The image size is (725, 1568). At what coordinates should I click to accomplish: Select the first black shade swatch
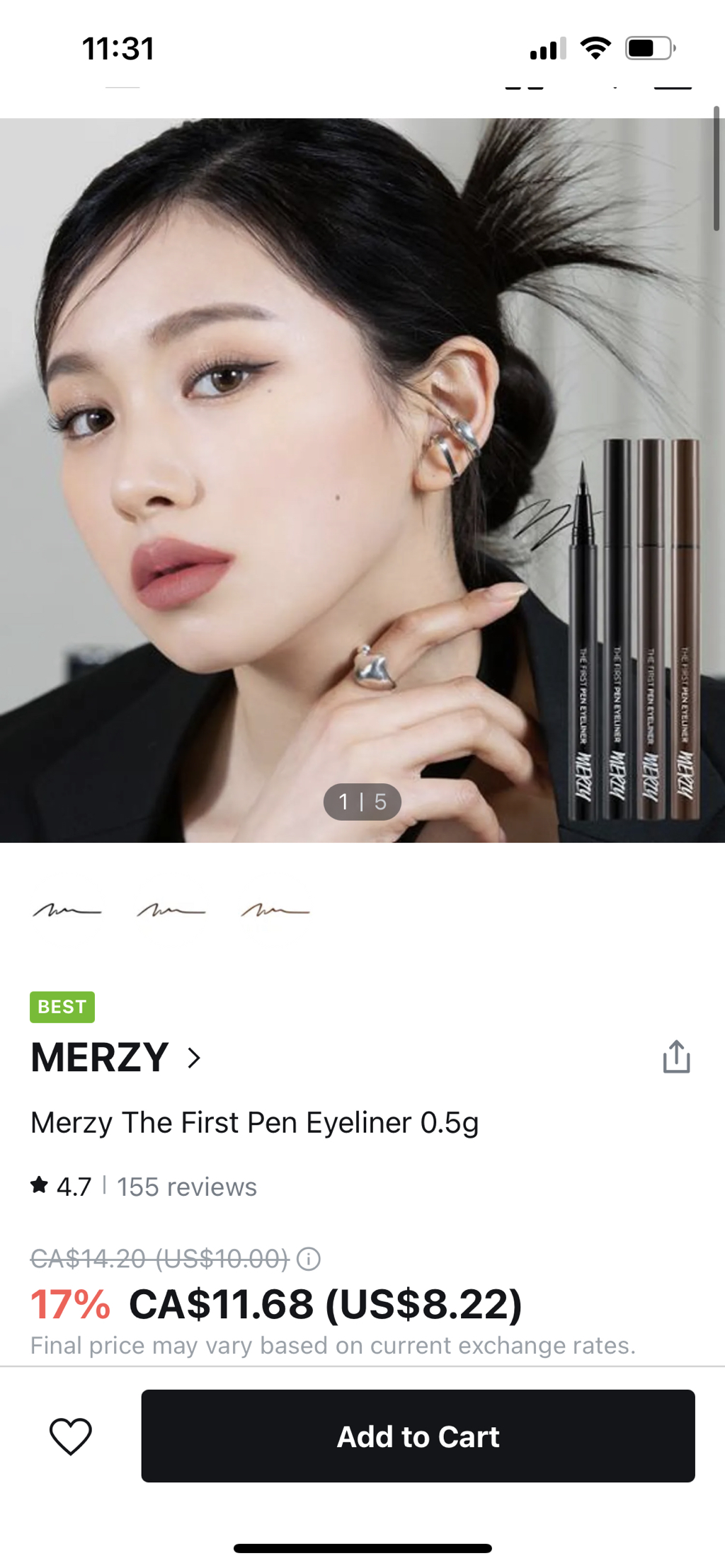tap(67, 910)
